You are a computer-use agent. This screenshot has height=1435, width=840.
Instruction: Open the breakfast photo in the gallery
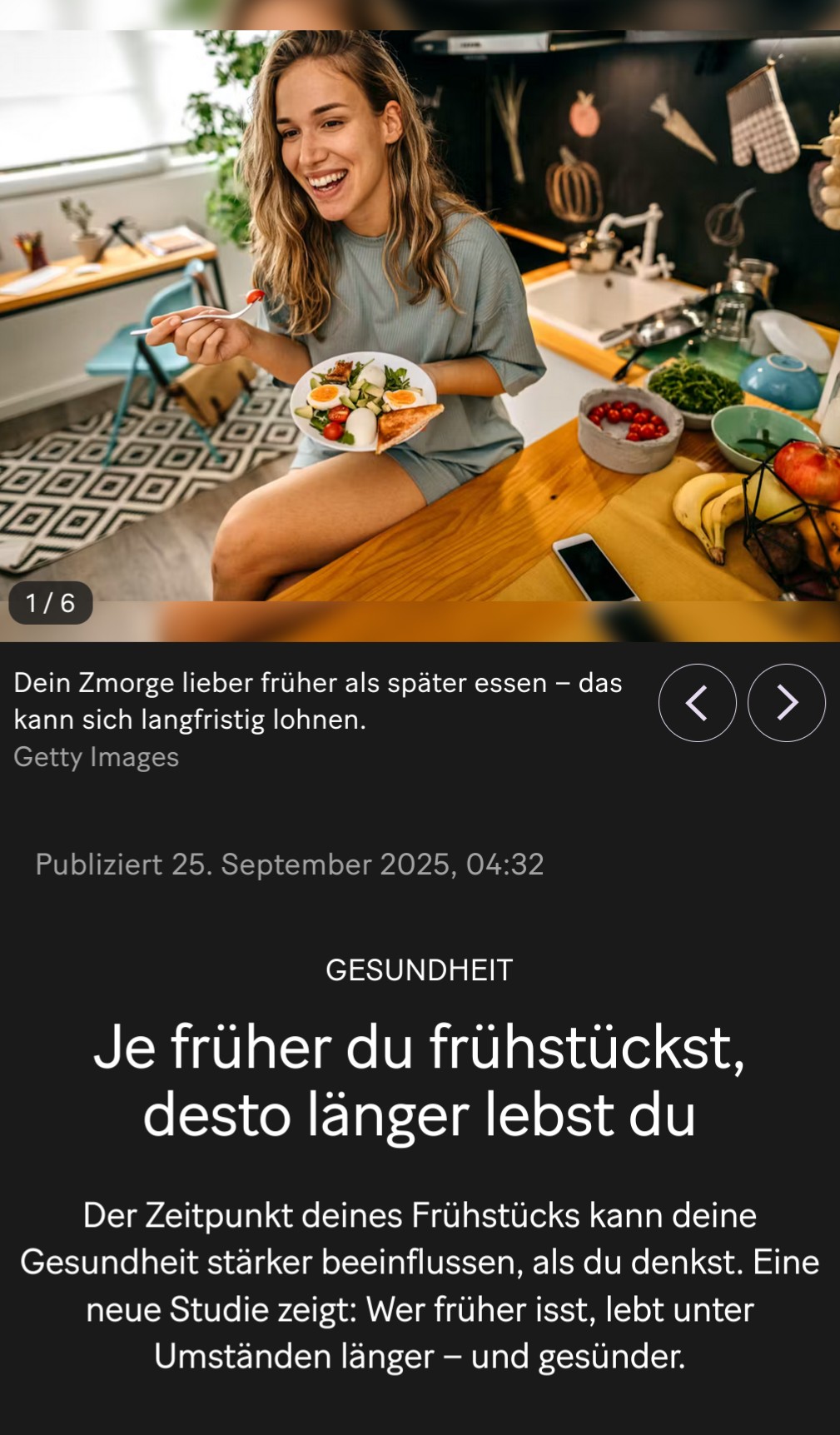[420, 316]
